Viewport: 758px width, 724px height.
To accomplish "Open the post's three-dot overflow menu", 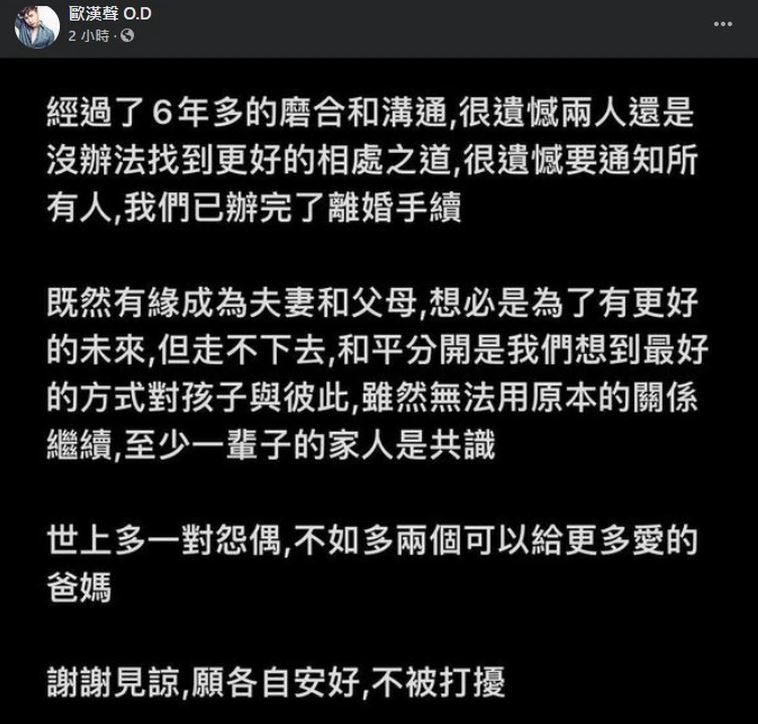I will [x=728, y=24].
